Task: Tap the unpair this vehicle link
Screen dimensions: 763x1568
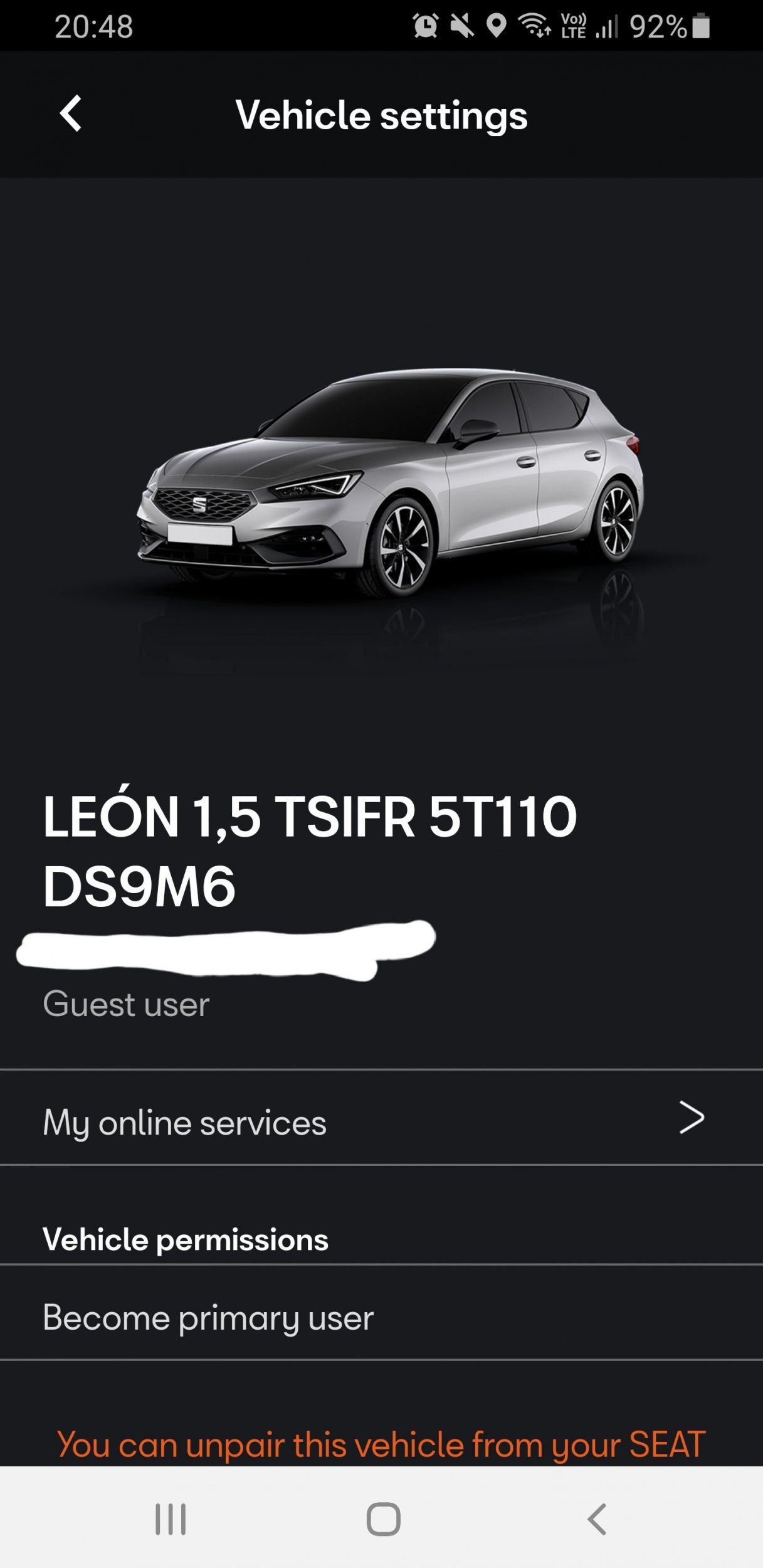Action: [x=381, y=1445]
